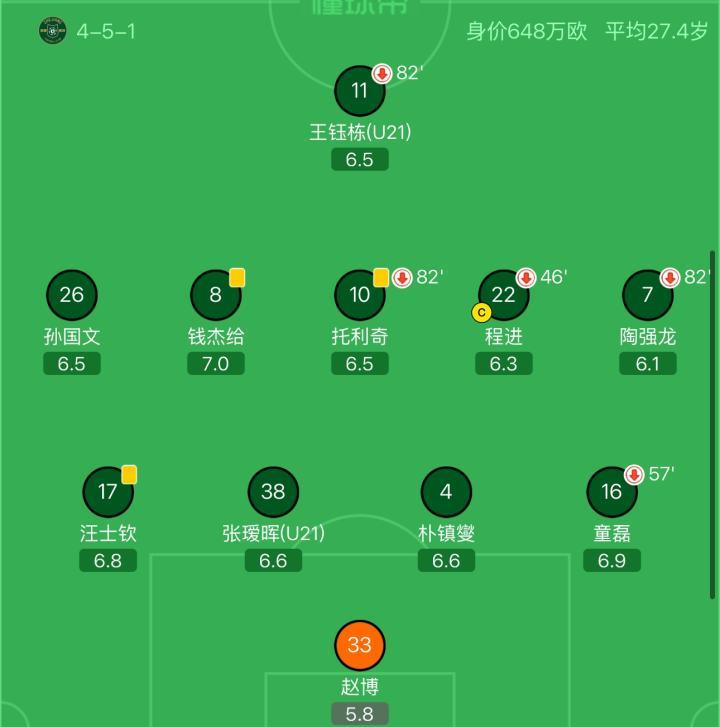This screenshot has height=727, width=720.
Task: Open player 汪士钦 number 17
Action: coord(108,491)
